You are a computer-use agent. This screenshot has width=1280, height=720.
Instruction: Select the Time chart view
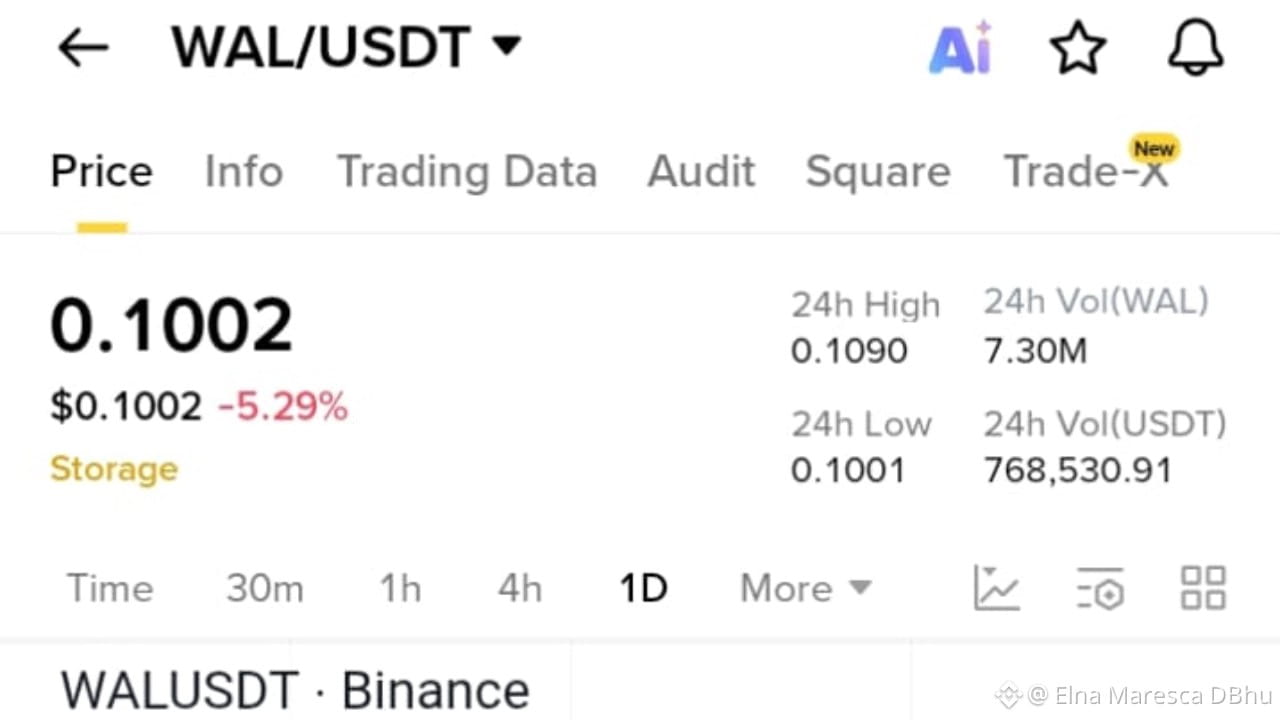tap(110, 588)
